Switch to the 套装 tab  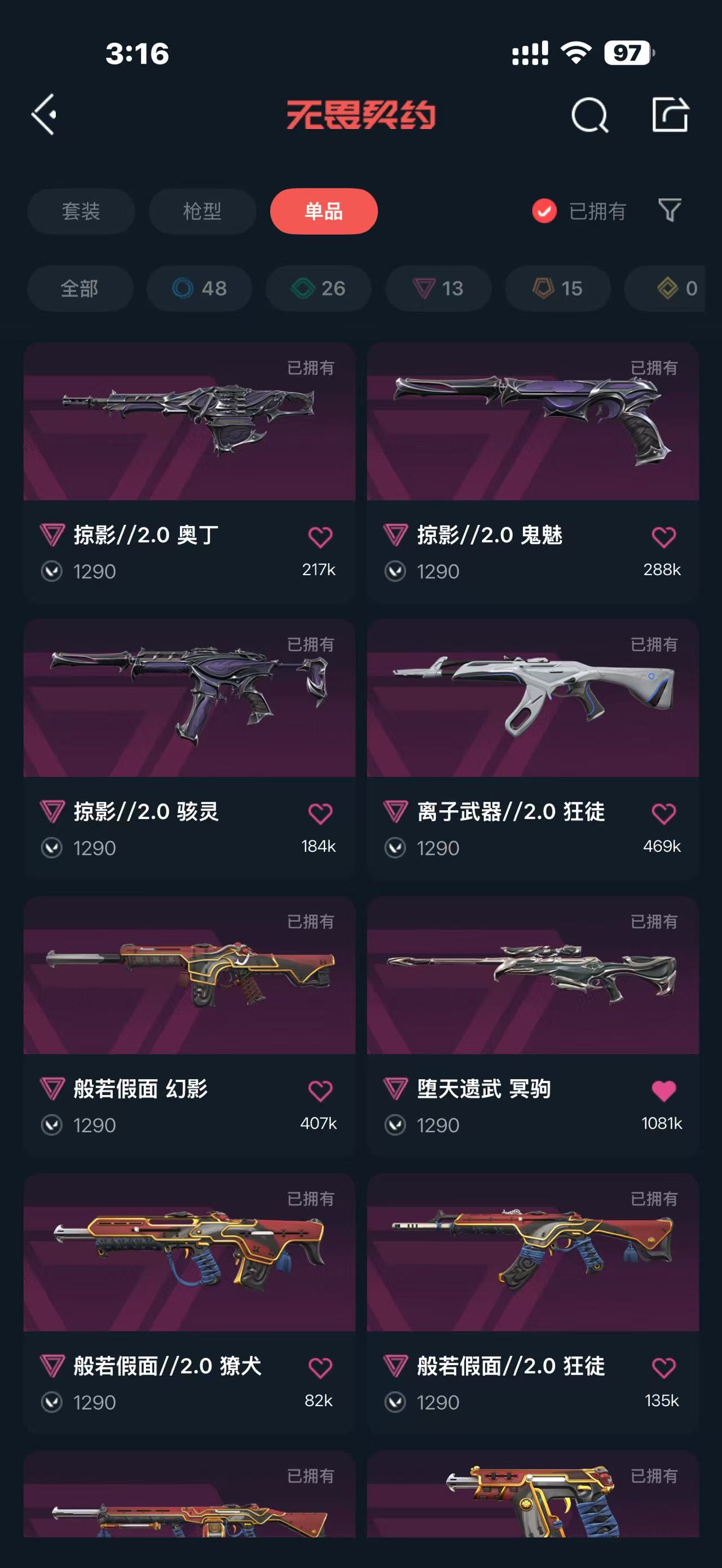81,211
